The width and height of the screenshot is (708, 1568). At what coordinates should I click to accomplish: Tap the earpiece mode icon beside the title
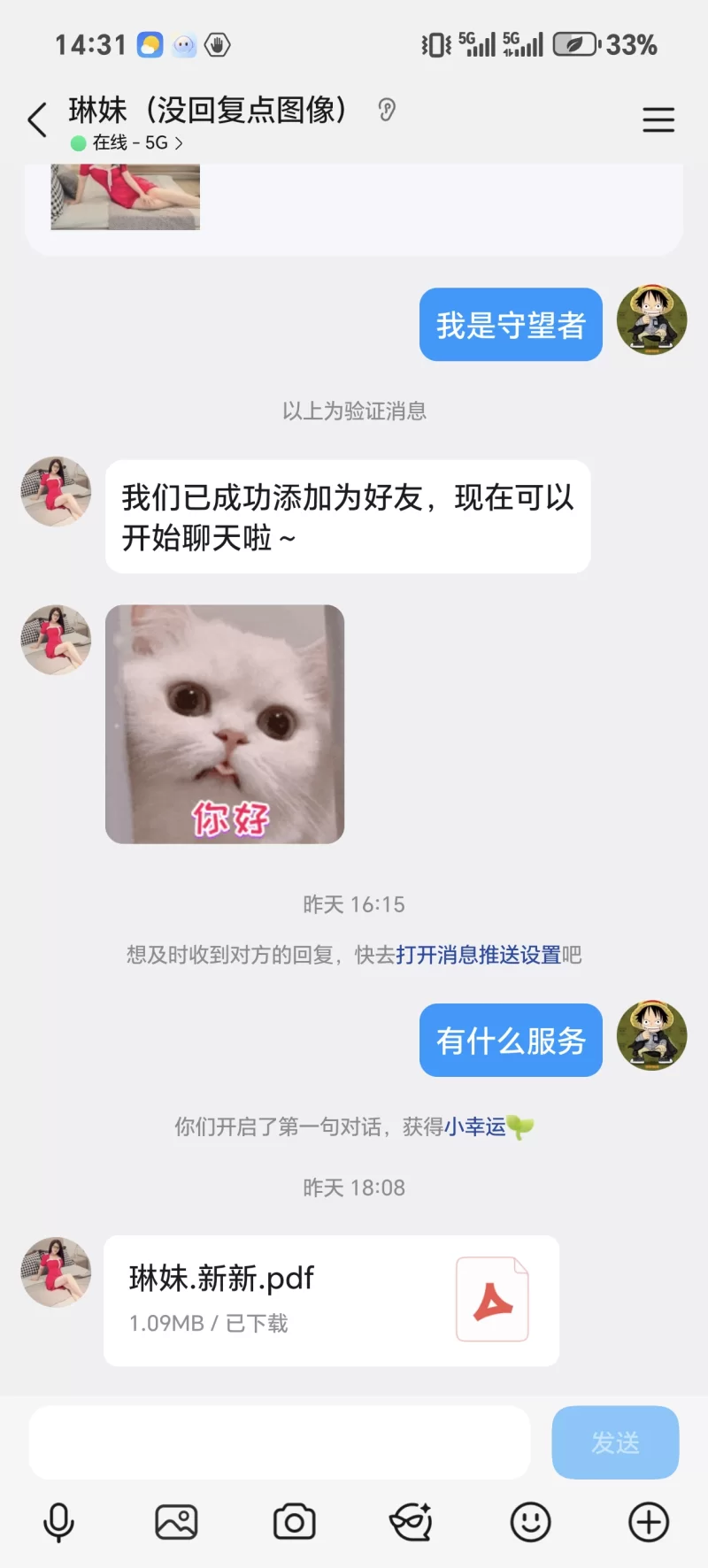387,110
